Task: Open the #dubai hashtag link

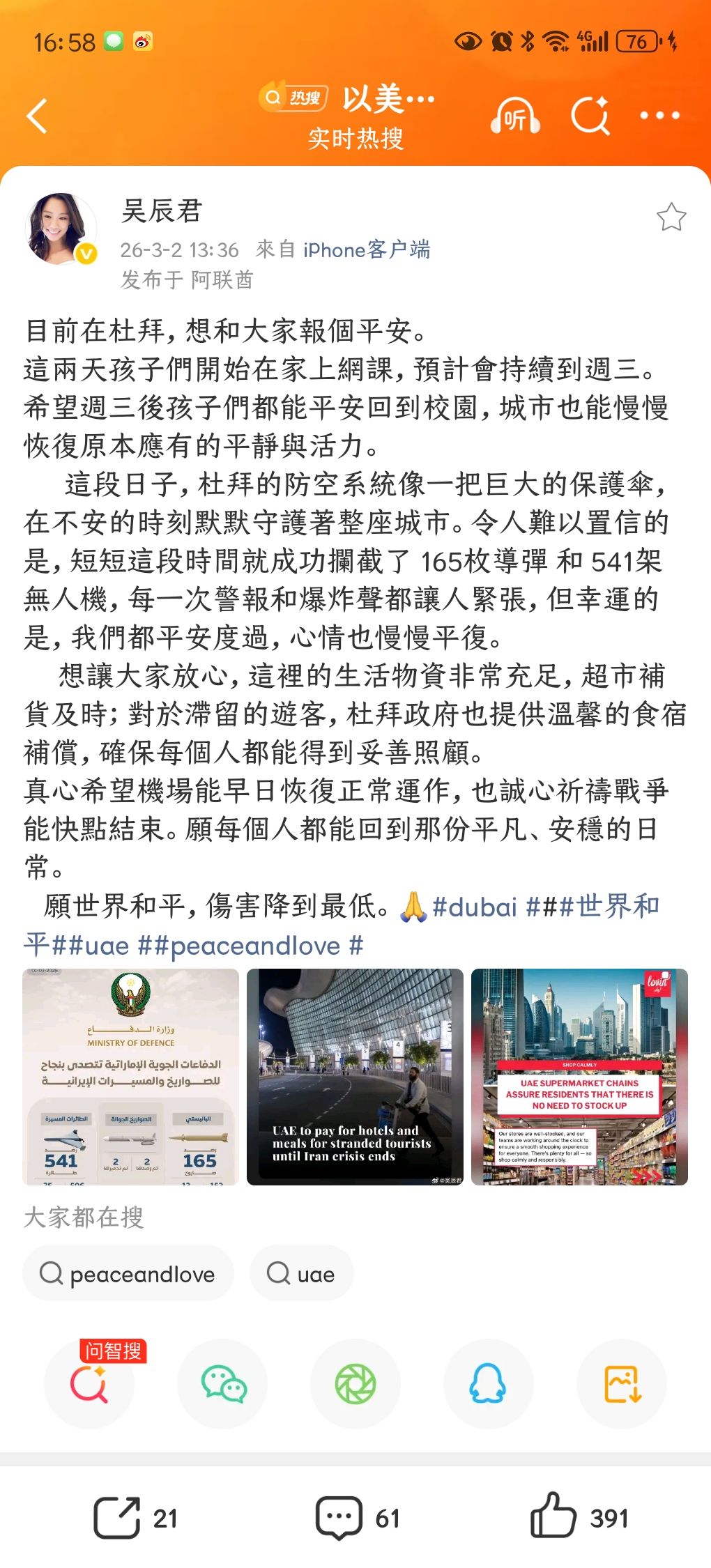Action: [x=474, y=907]
